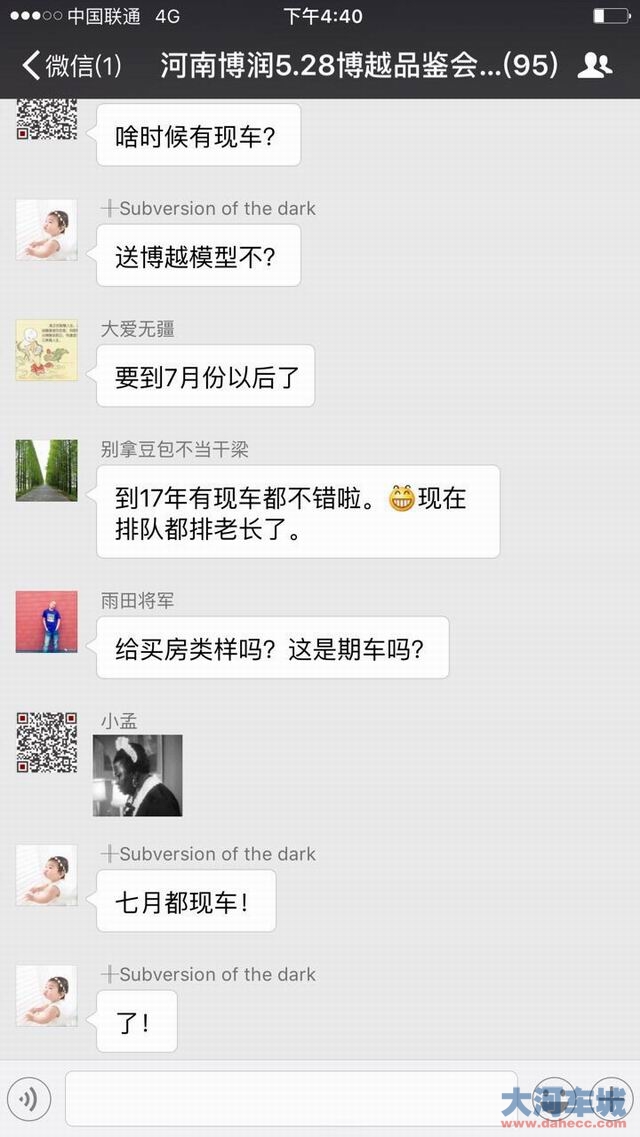Open the image sent by 小孟

click(x=137, y=775)
